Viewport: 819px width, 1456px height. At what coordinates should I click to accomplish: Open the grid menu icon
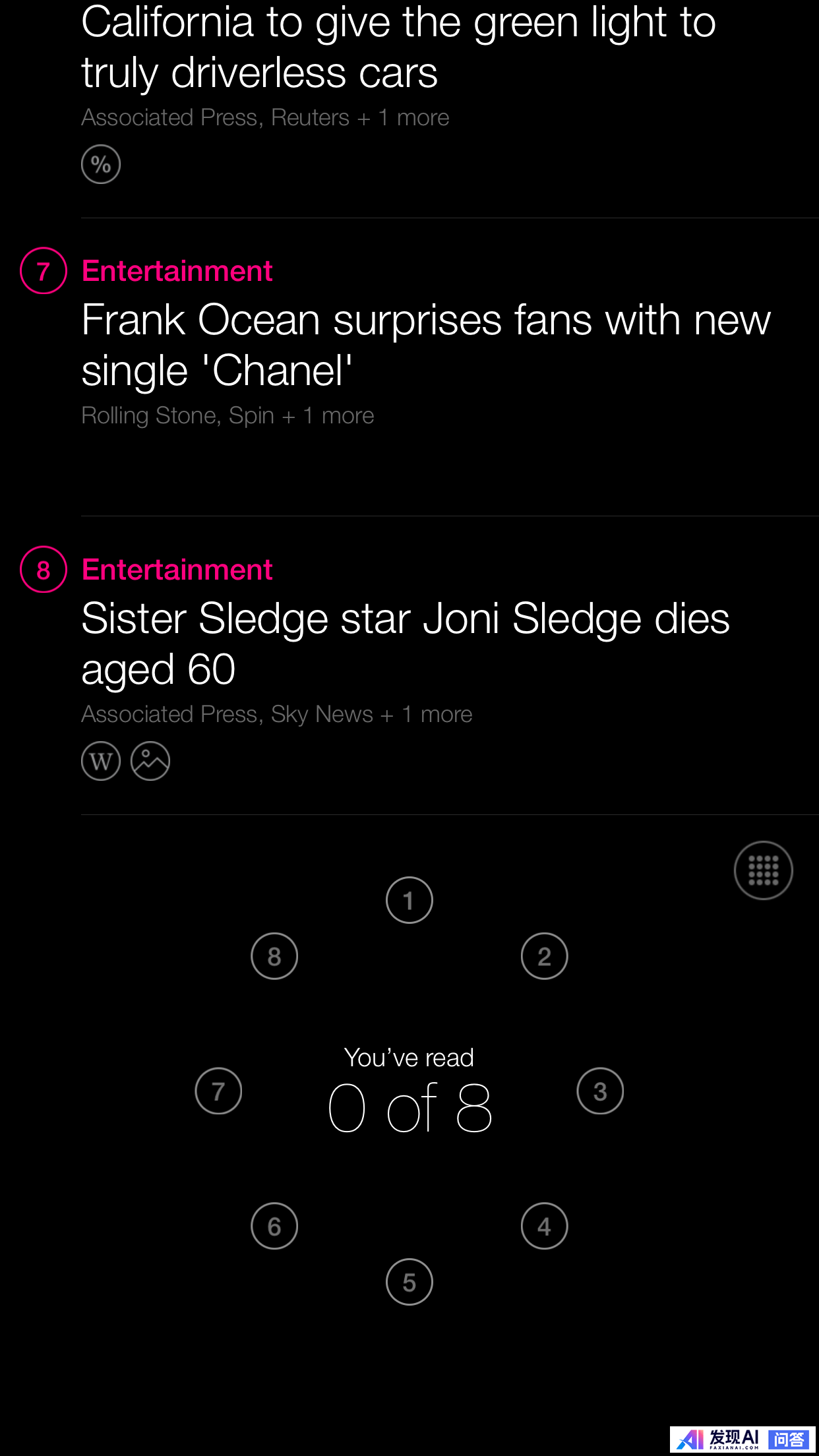pos(763,870)
